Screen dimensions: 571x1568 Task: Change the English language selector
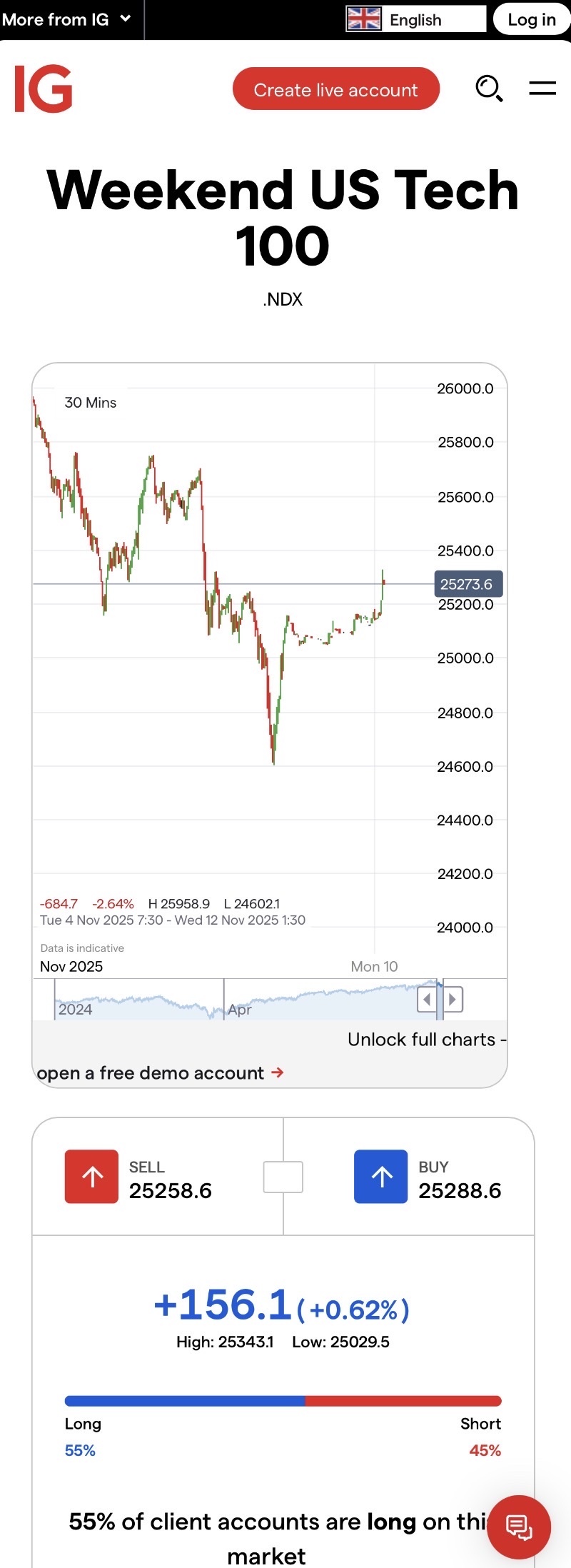(415, 19)
